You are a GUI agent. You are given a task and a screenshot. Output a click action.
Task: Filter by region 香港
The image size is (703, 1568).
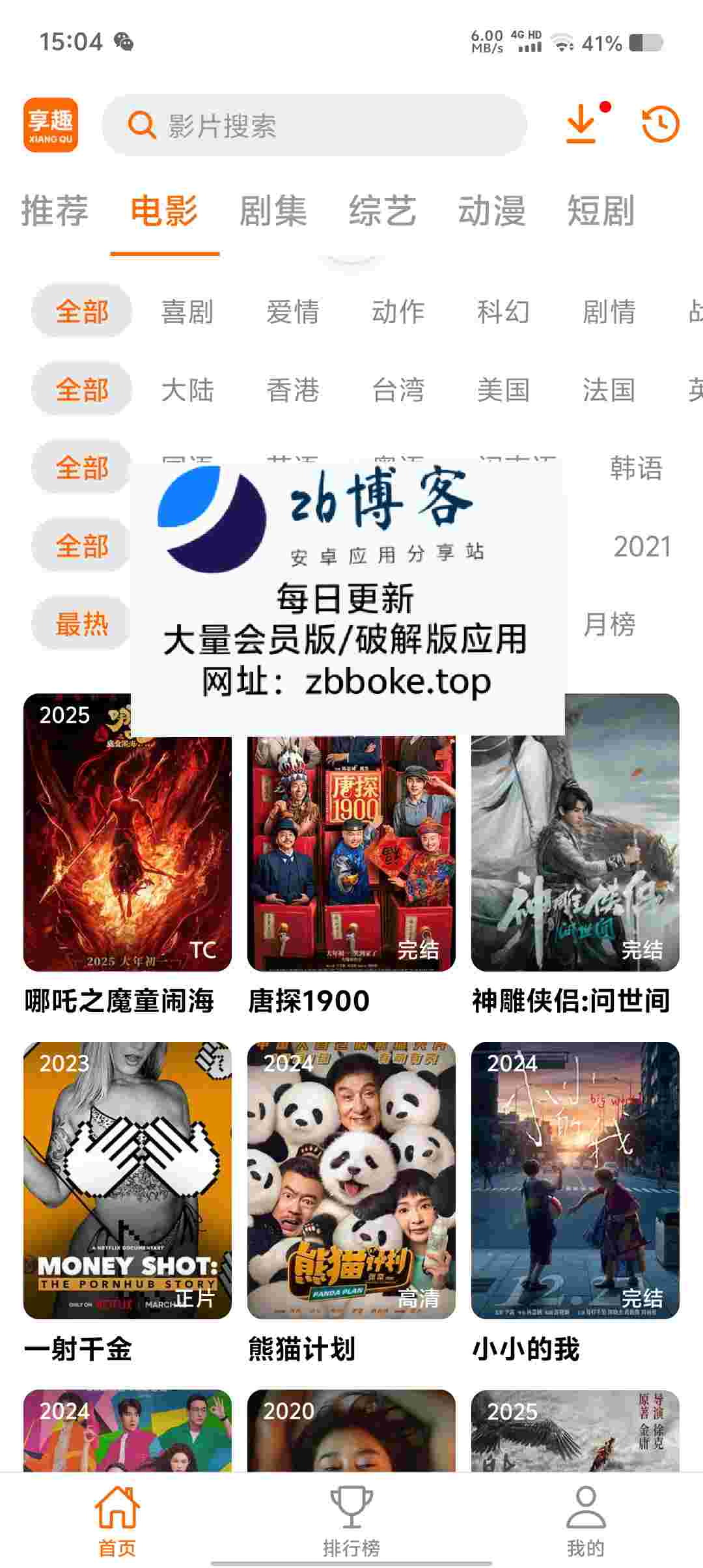(293, 390)
